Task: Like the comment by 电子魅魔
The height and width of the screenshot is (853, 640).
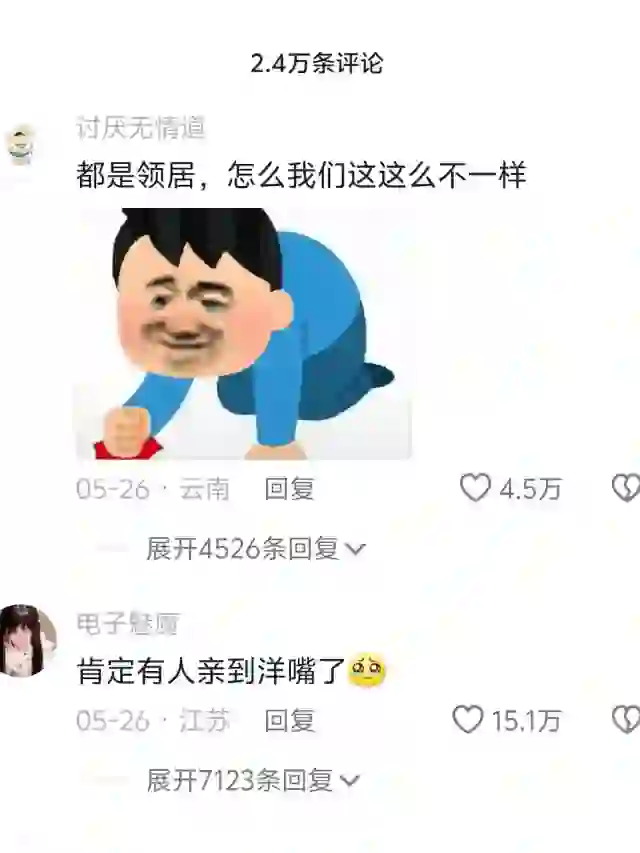Action: (469, 719)
